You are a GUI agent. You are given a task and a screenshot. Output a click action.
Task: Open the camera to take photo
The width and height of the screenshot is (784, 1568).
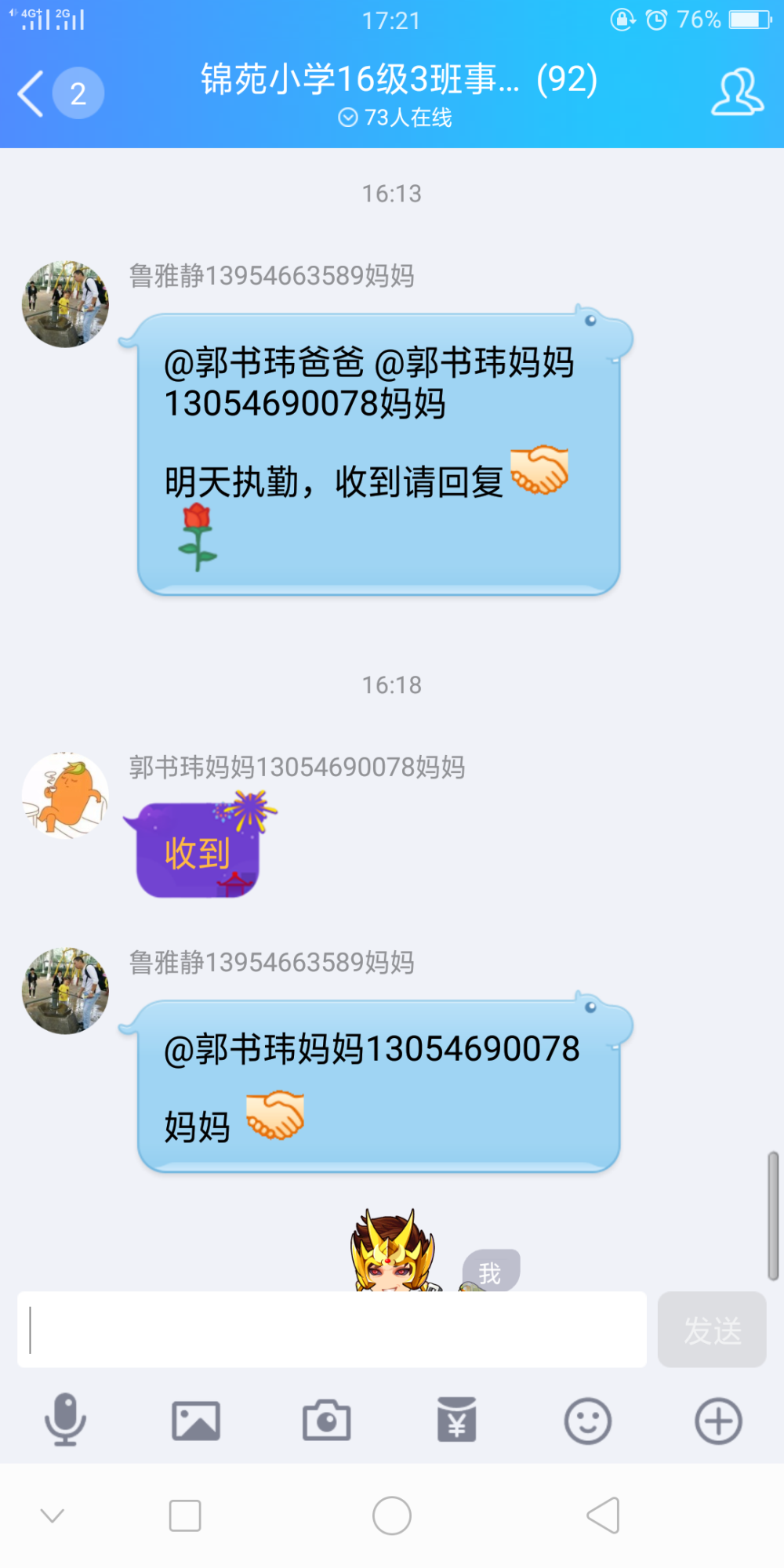(327, 1420)
